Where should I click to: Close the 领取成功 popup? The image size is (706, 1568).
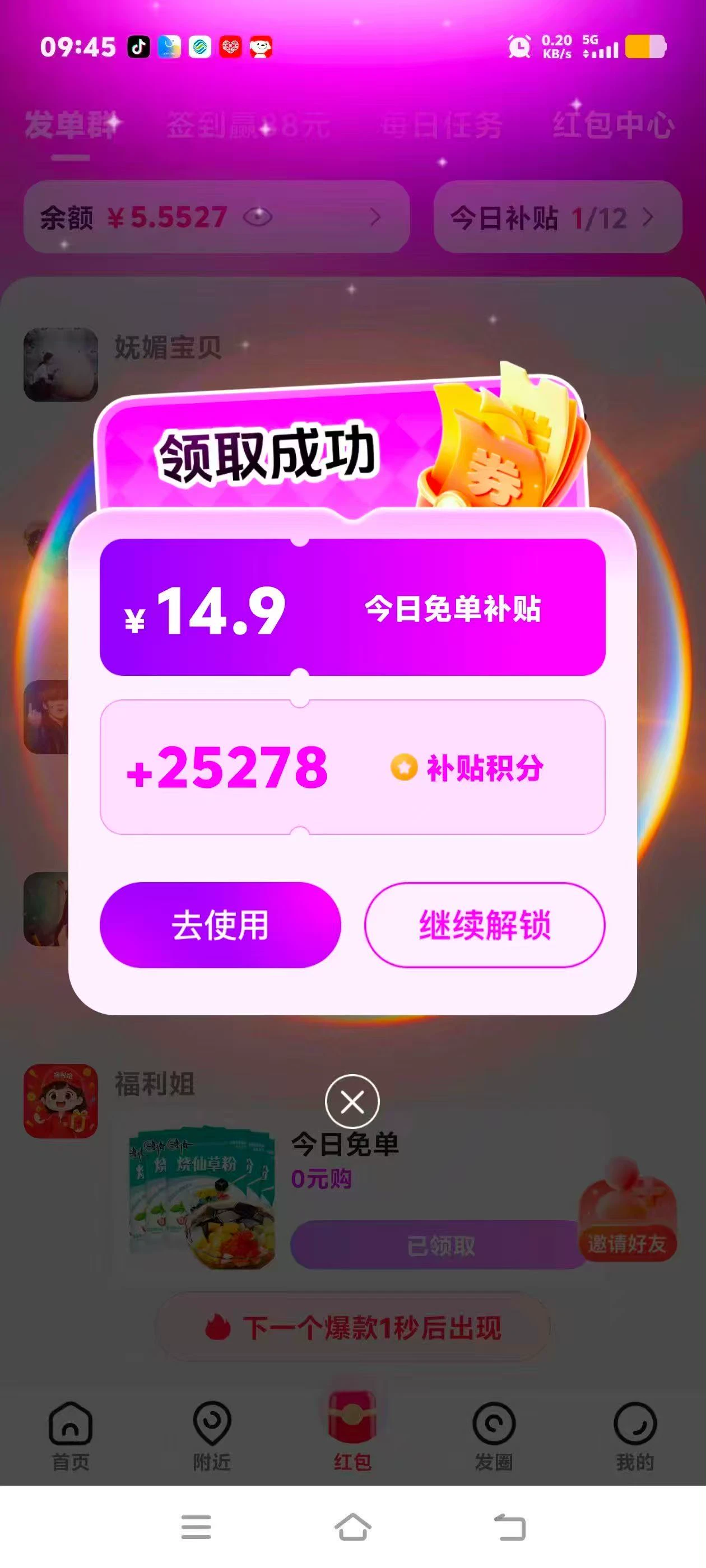[352, 1102]
